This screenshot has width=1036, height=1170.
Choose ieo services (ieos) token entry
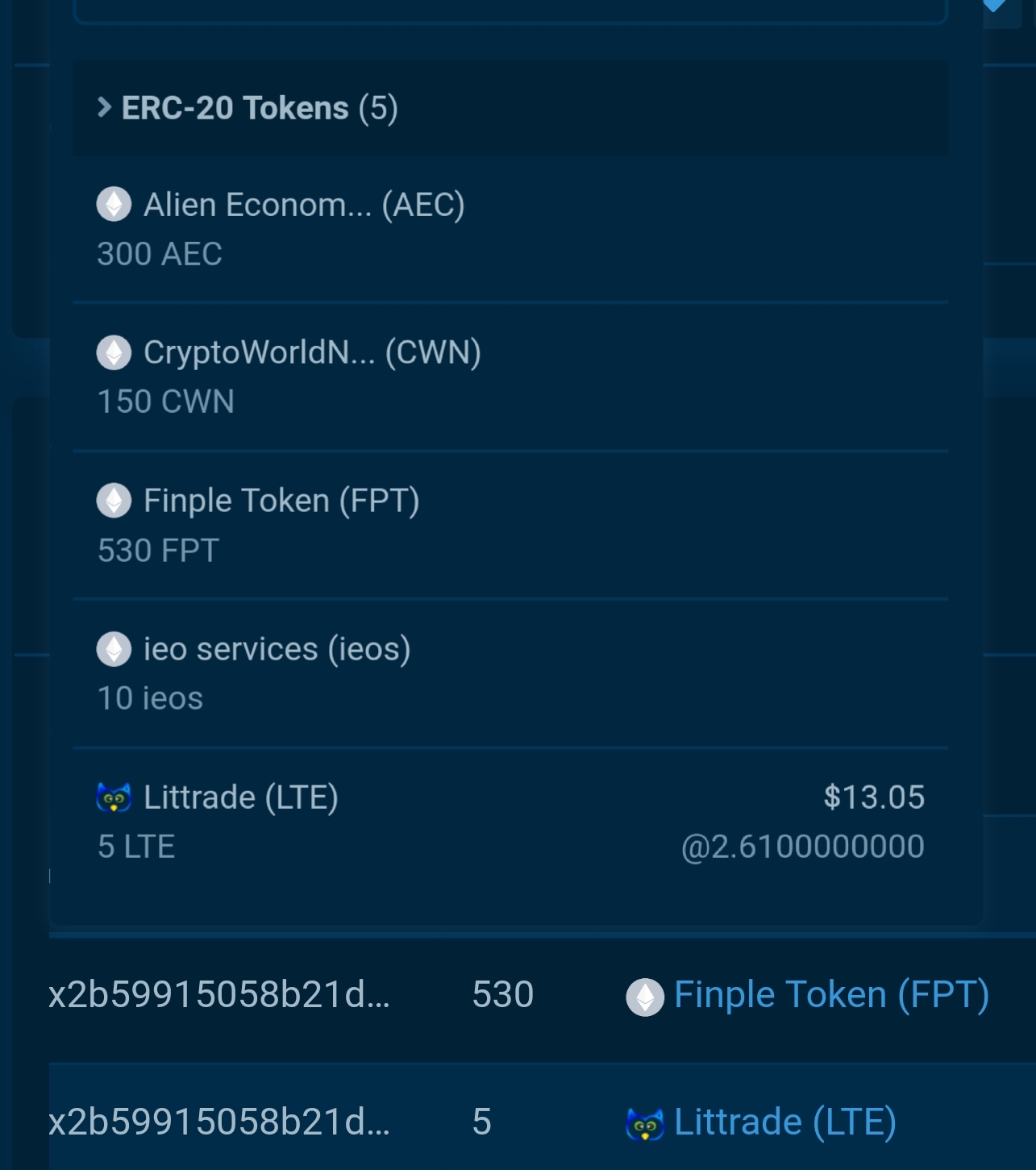(277, 650)
